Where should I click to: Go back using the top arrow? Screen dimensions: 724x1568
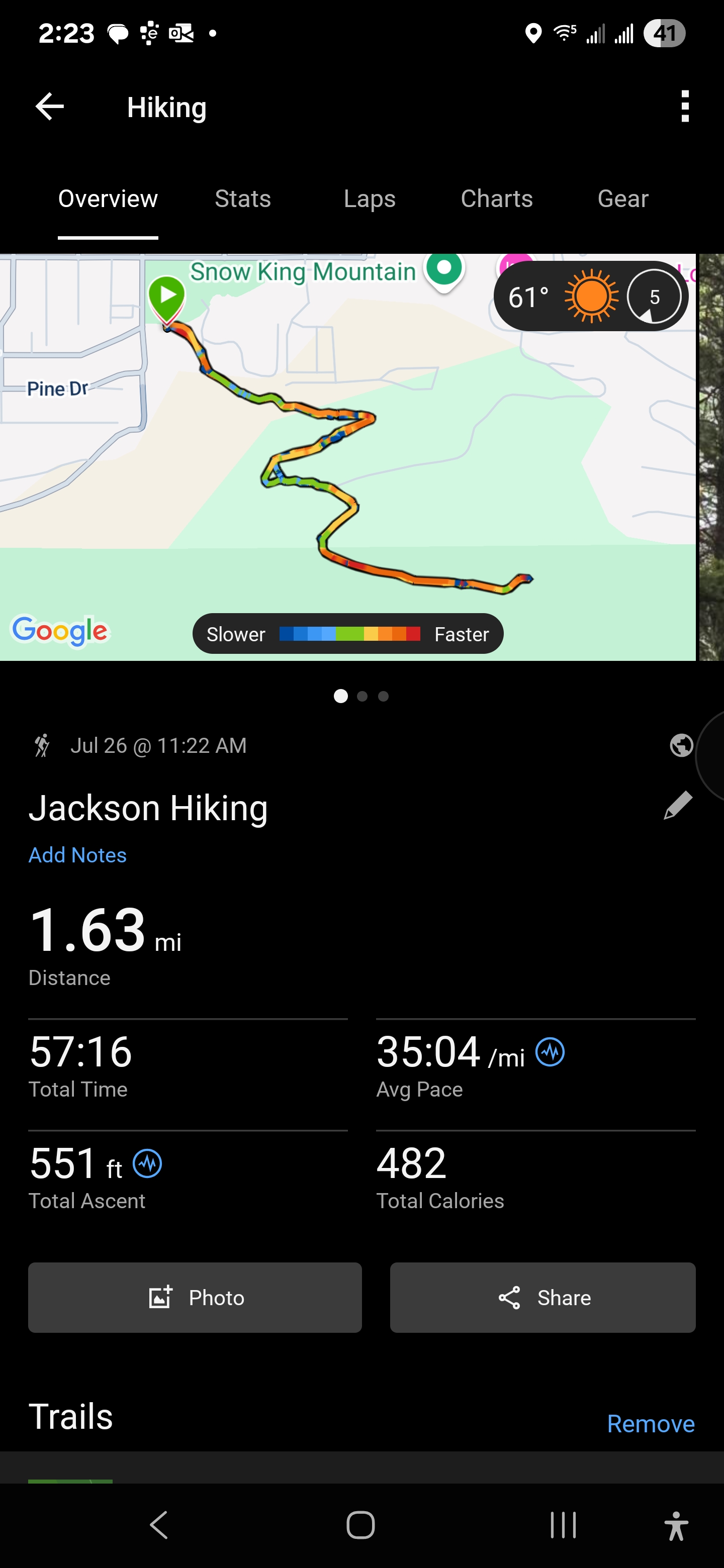(50, 107)
